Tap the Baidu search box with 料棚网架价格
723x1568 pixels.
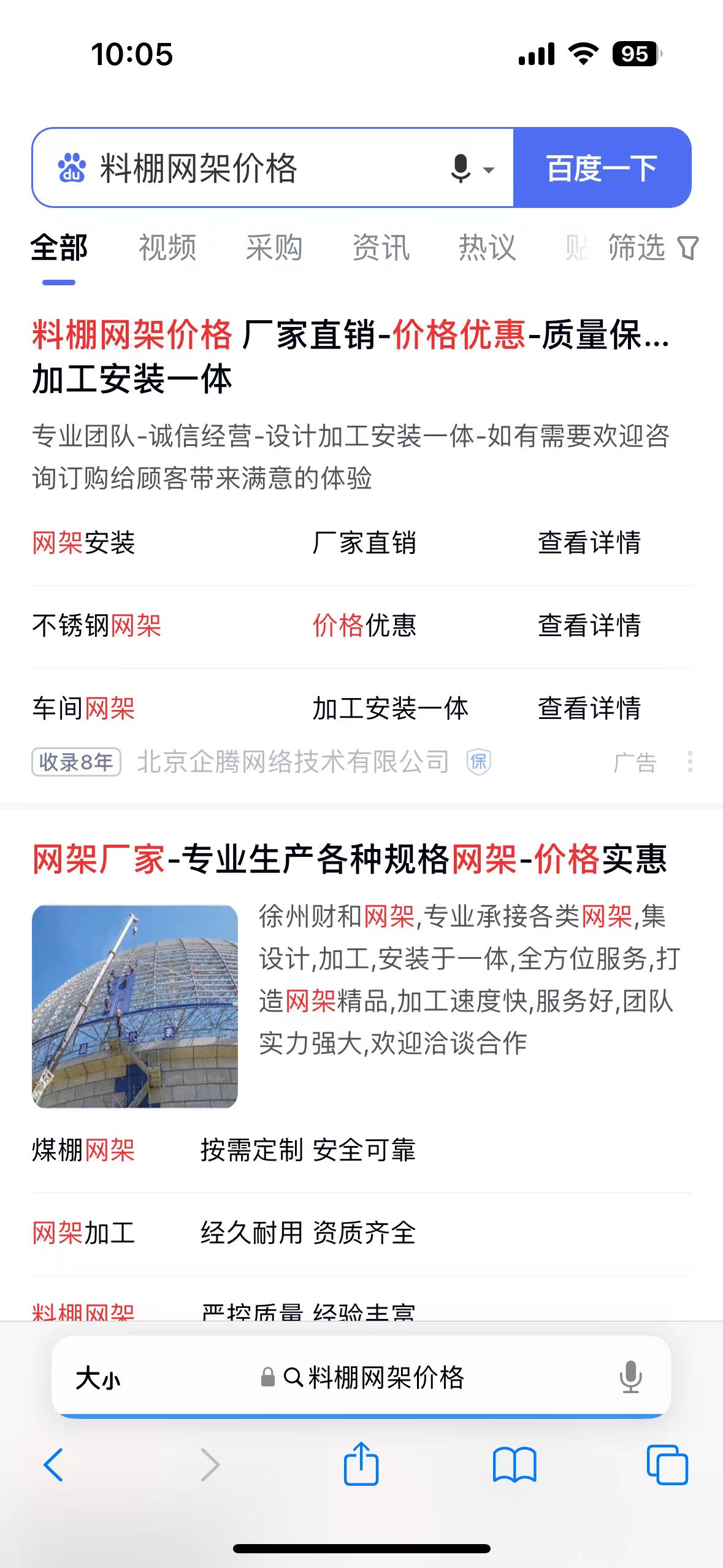click(245, 168)
